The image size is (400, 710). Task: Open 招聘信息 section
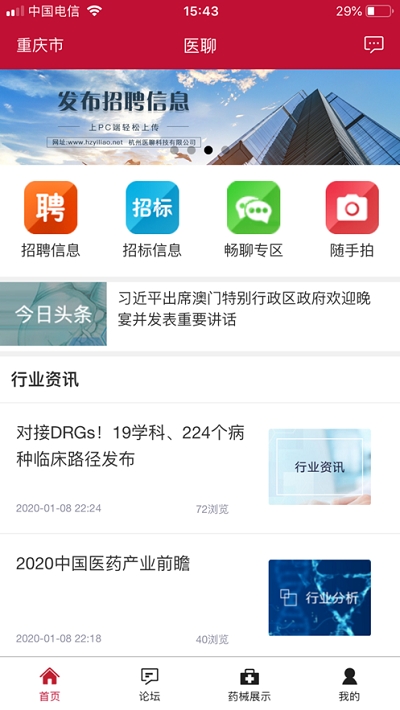tap(51, 219)
